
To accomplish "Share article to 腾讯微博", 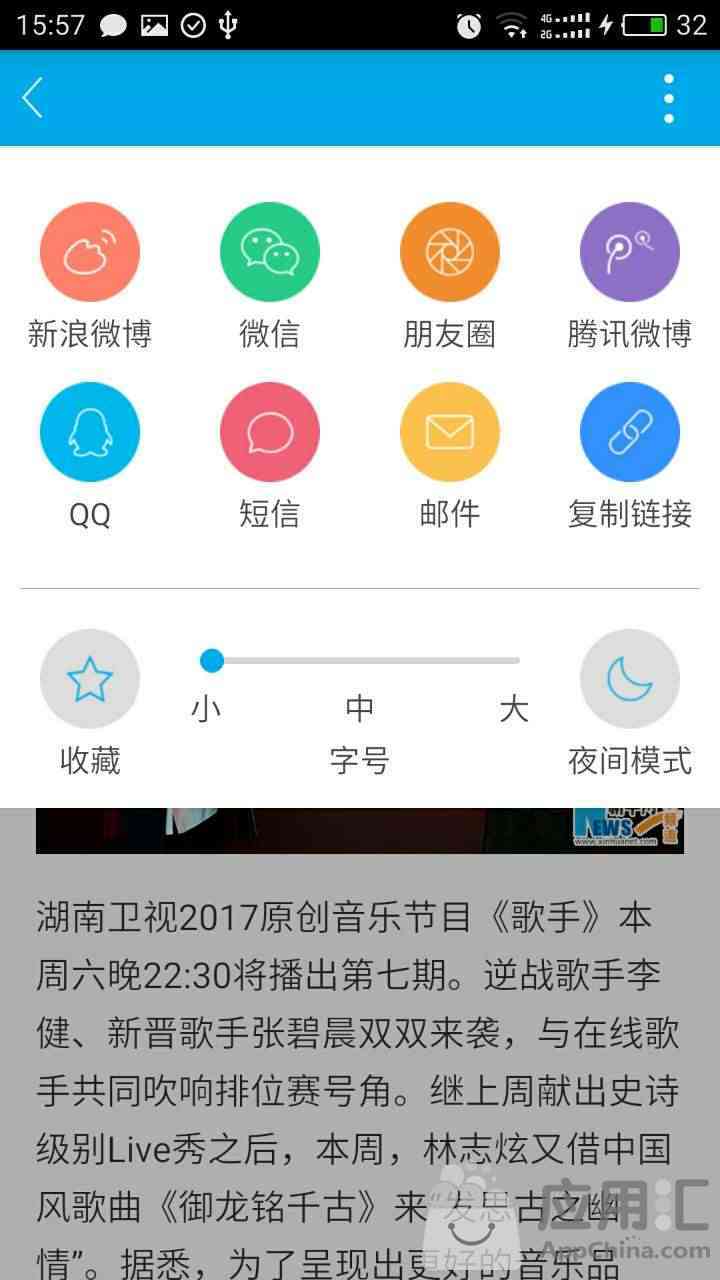I will pos(630,252).
